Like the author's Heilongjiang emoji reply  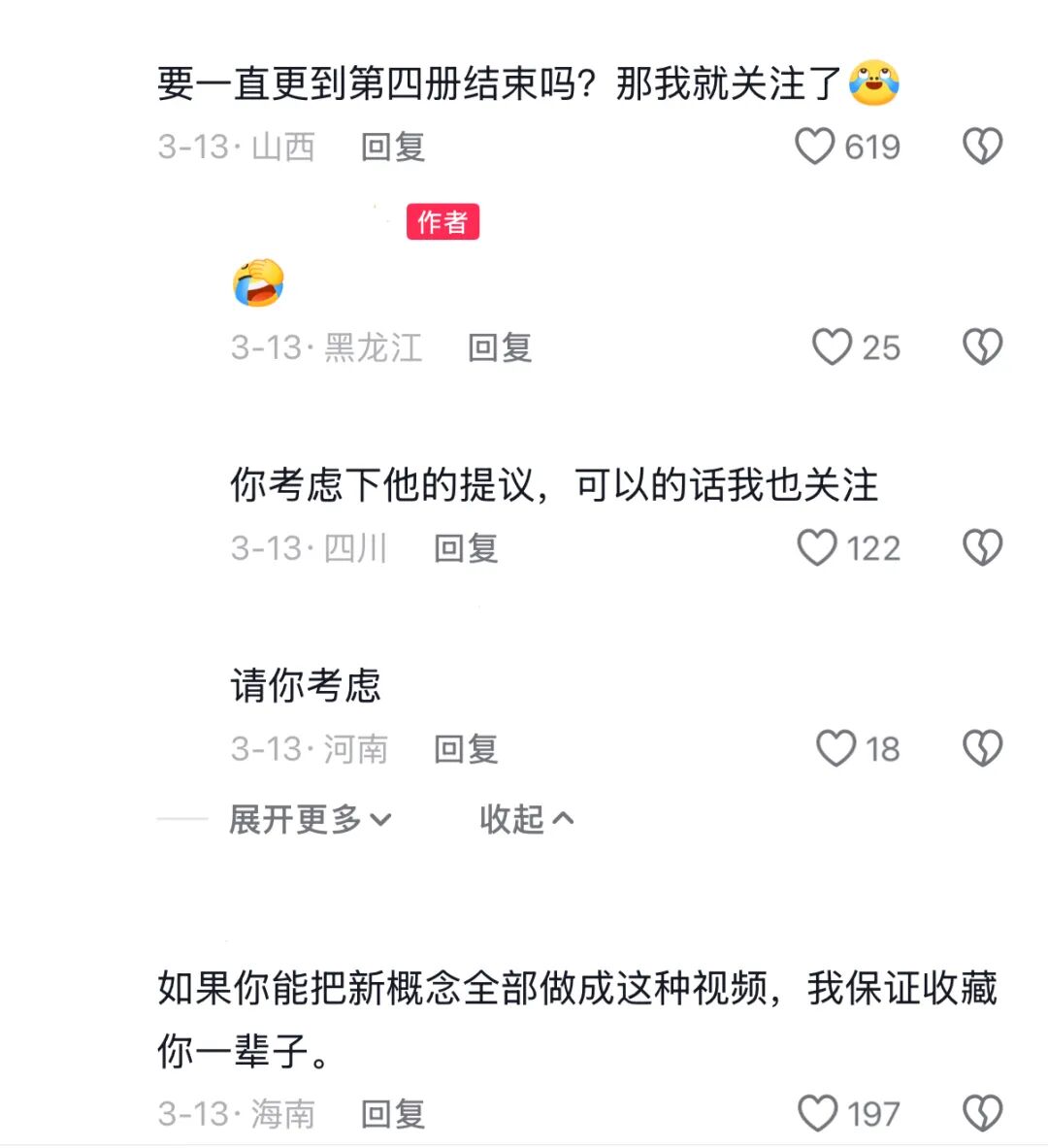pyautogui.click(x=832, y=347)
